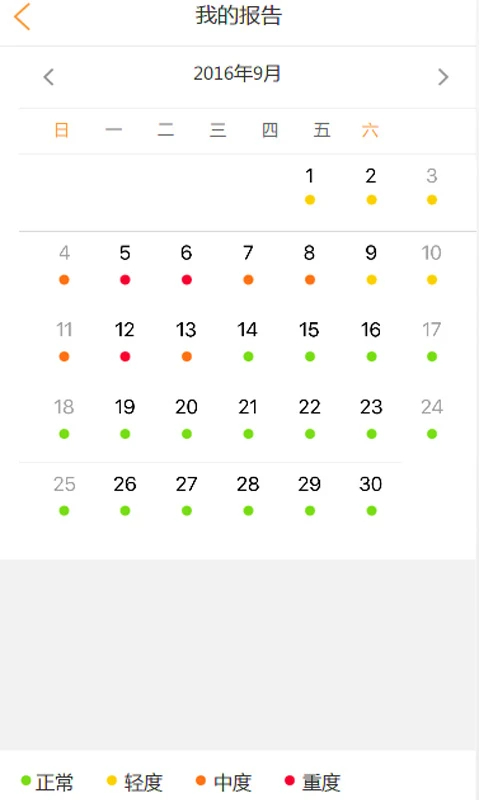Go back from 我的报告 page
480x800 pixels.
(22, 17)
